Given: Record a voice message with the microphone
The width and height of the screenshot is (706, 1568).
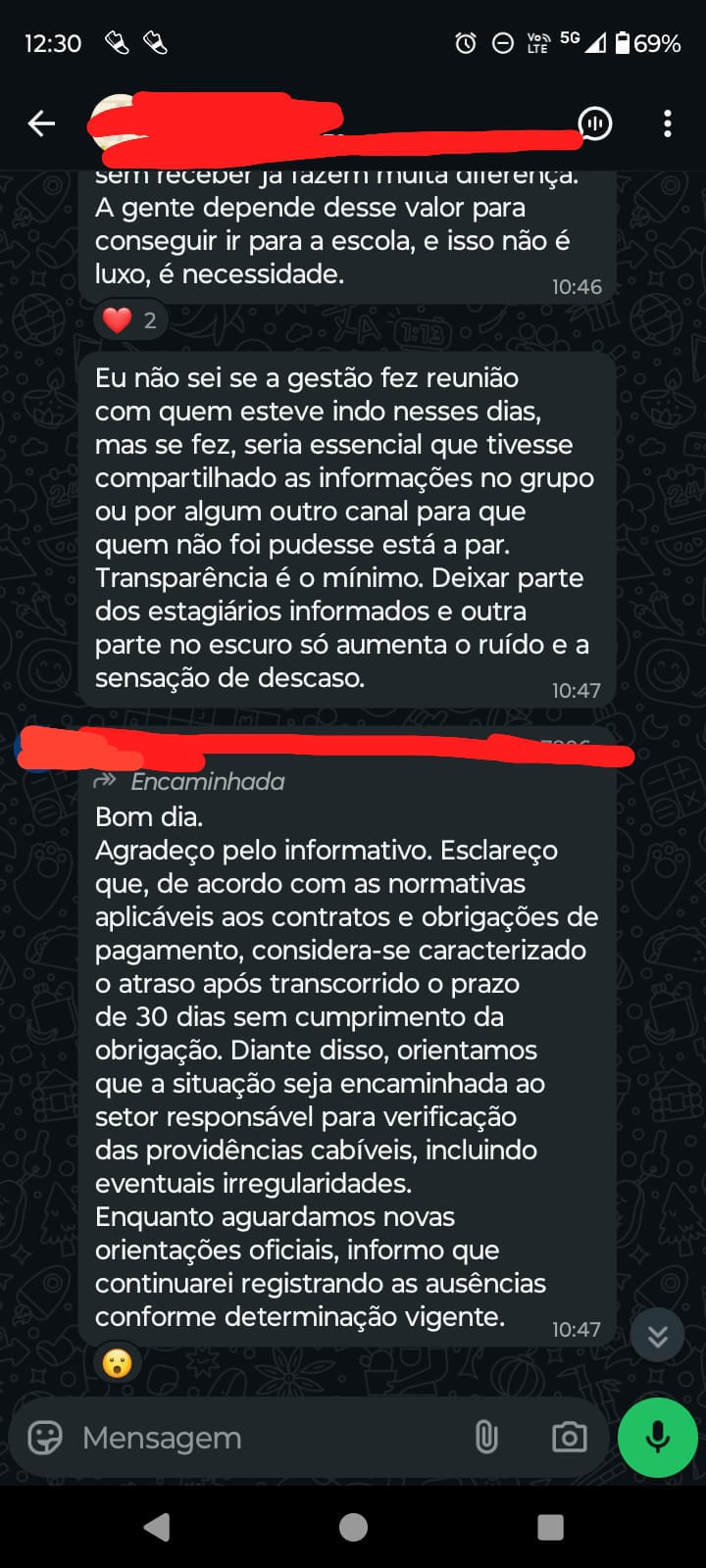Looking at the screenshot, I should 658,1437.
